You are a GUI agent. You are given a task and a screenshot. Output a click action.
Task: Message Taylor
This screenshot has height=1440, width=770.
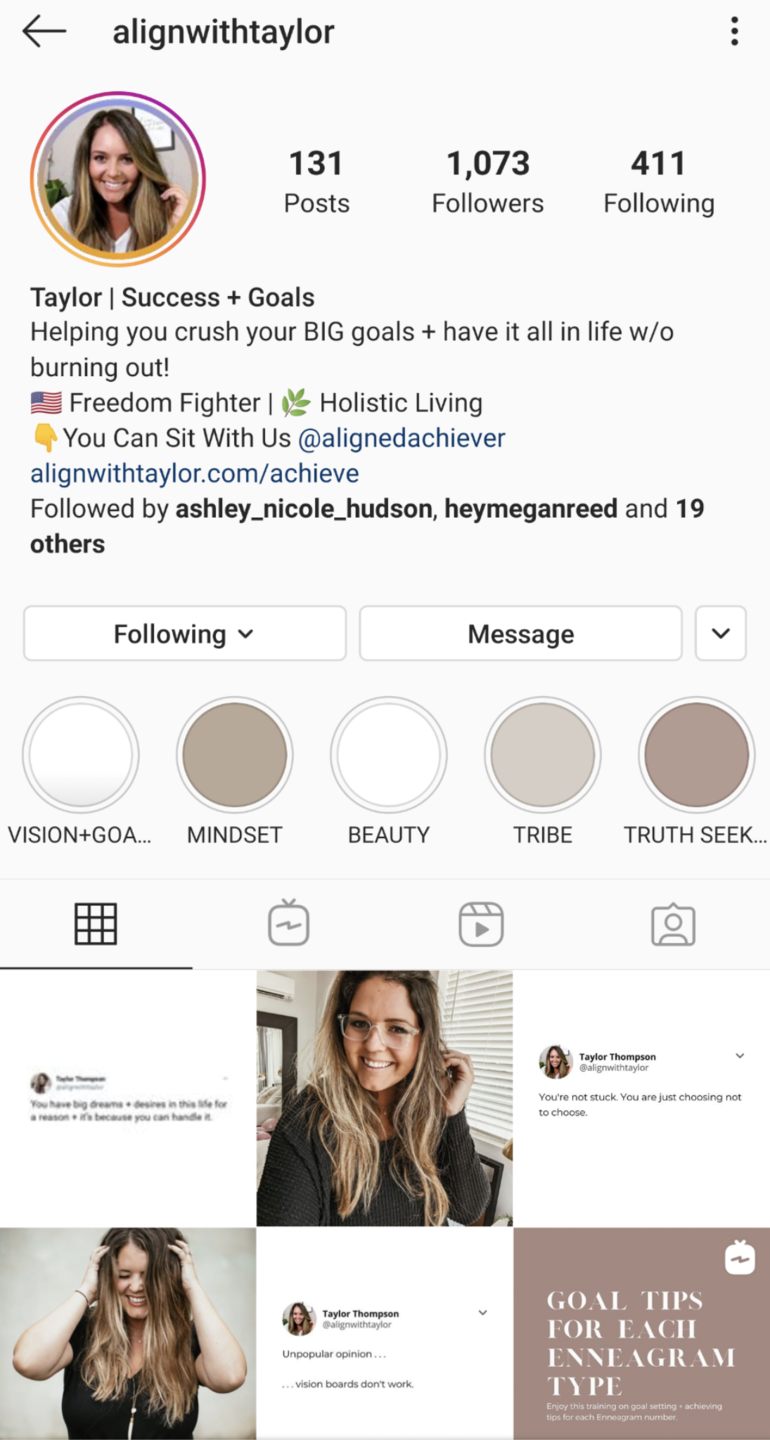click(520, 634)
